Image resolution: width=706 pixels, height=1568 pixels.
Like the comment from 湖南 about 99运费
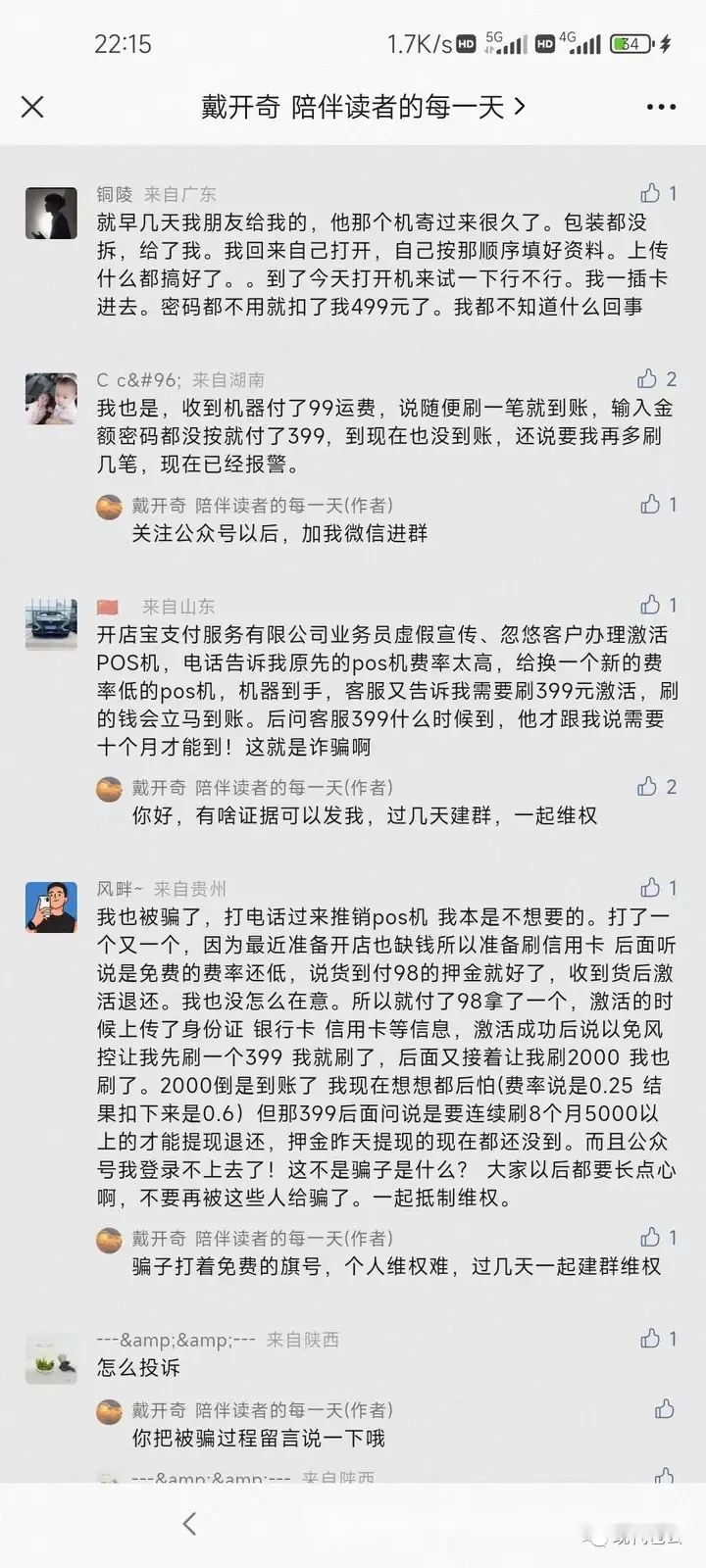click(x=648, y=379)
